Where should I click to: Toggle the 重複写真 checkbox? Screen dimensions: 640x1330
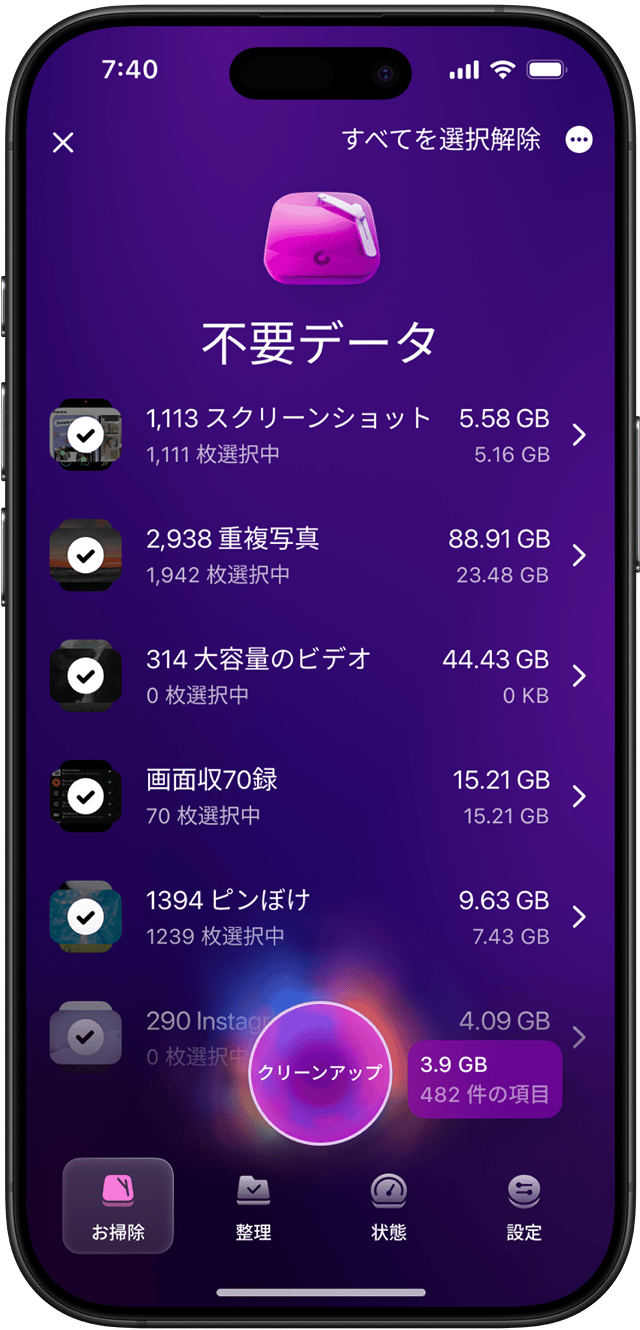click(x=86, y=556)
